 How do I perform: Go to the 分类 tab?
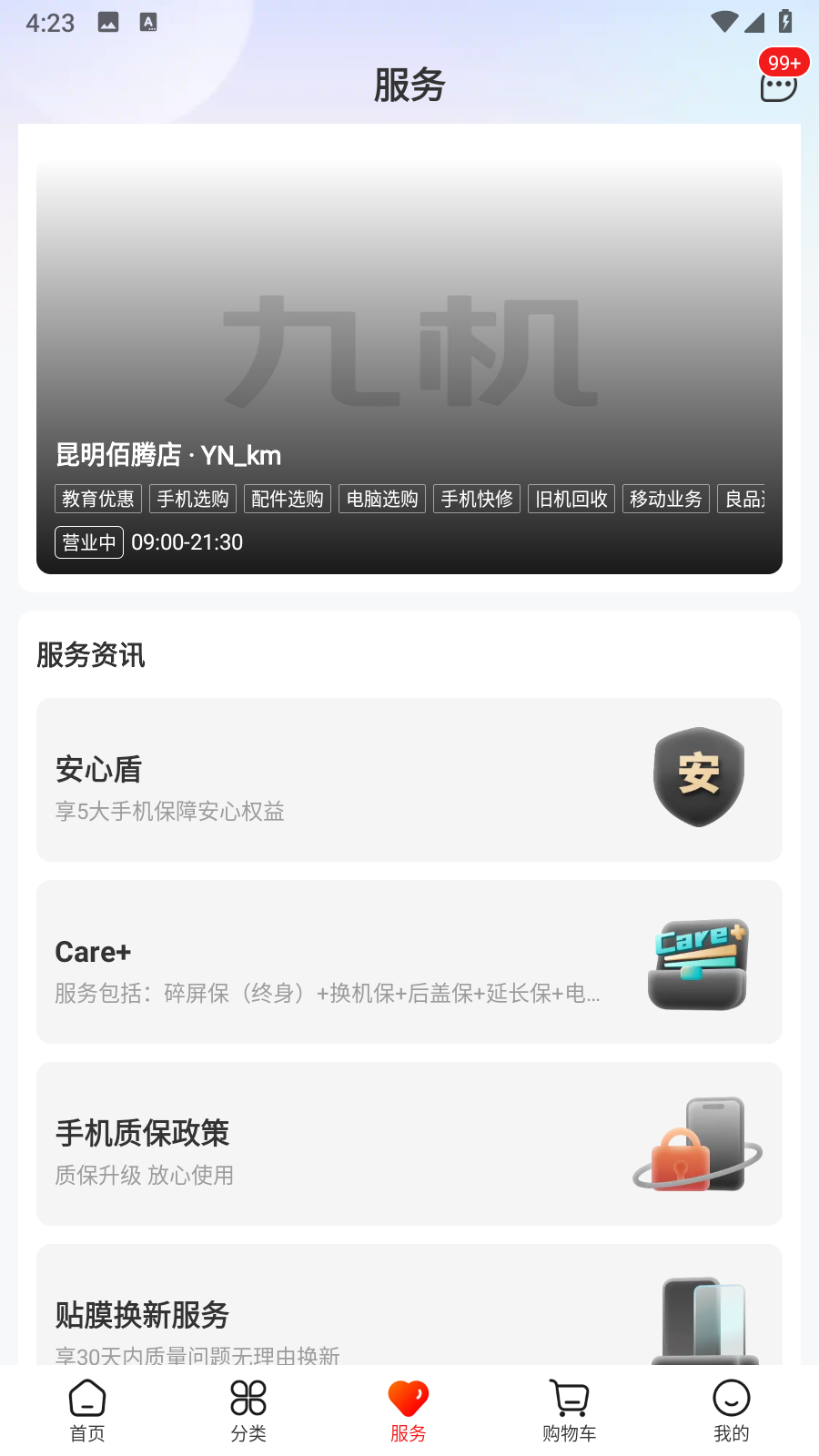248,1410
